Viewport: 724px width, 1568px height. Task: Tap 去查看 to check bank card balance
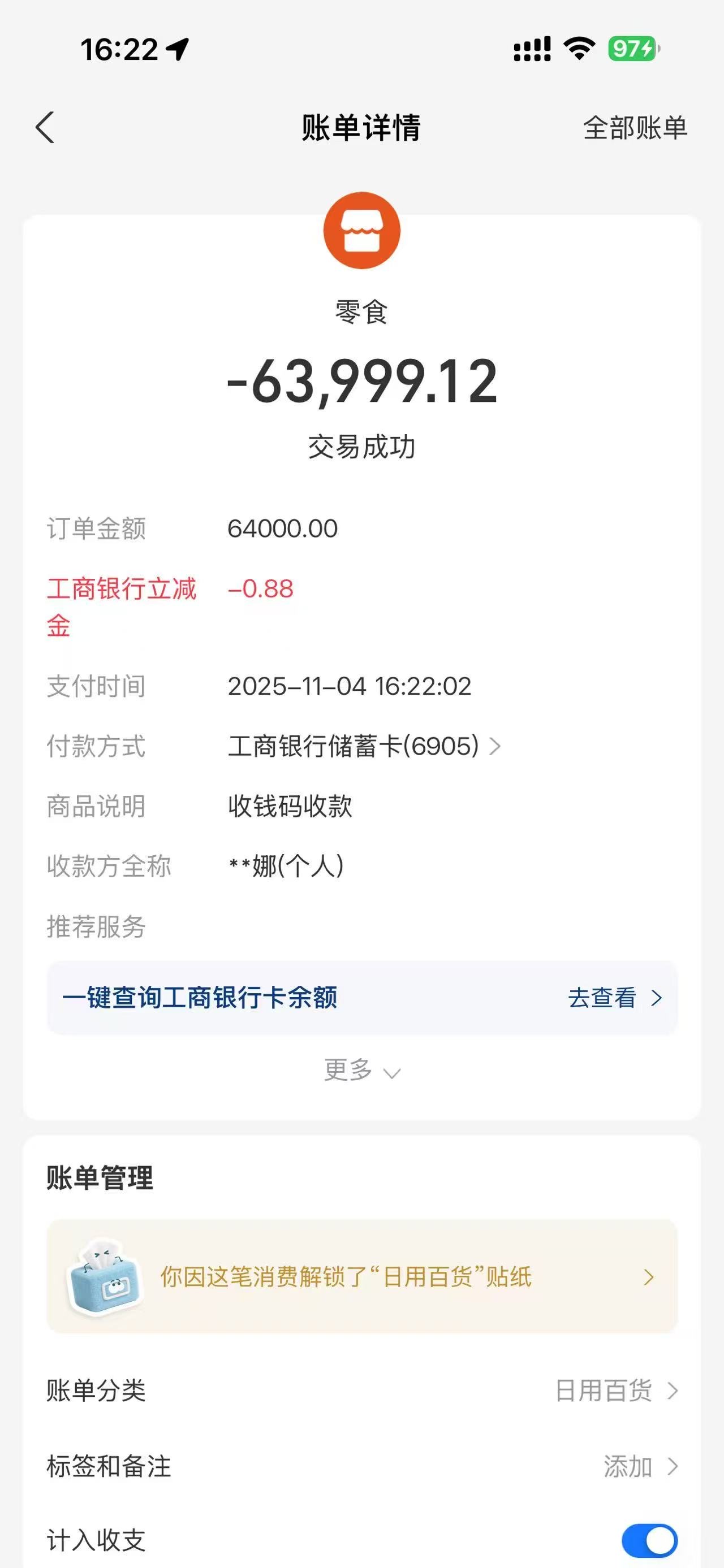(614, 998)
